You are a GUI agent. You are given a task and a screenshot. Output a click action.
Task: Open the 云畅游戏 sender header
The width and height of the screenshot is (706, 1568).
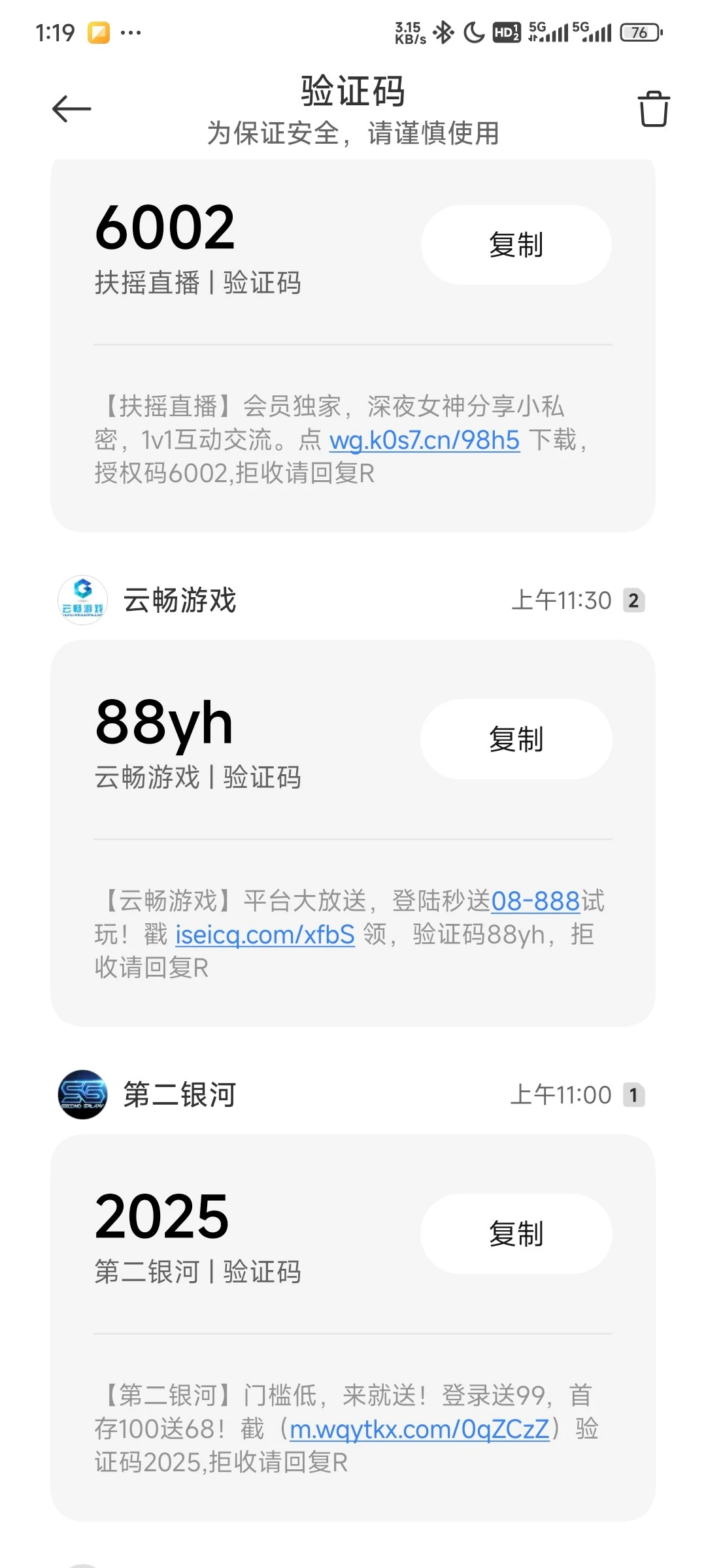pyautogui.click(x=179, y=600)
